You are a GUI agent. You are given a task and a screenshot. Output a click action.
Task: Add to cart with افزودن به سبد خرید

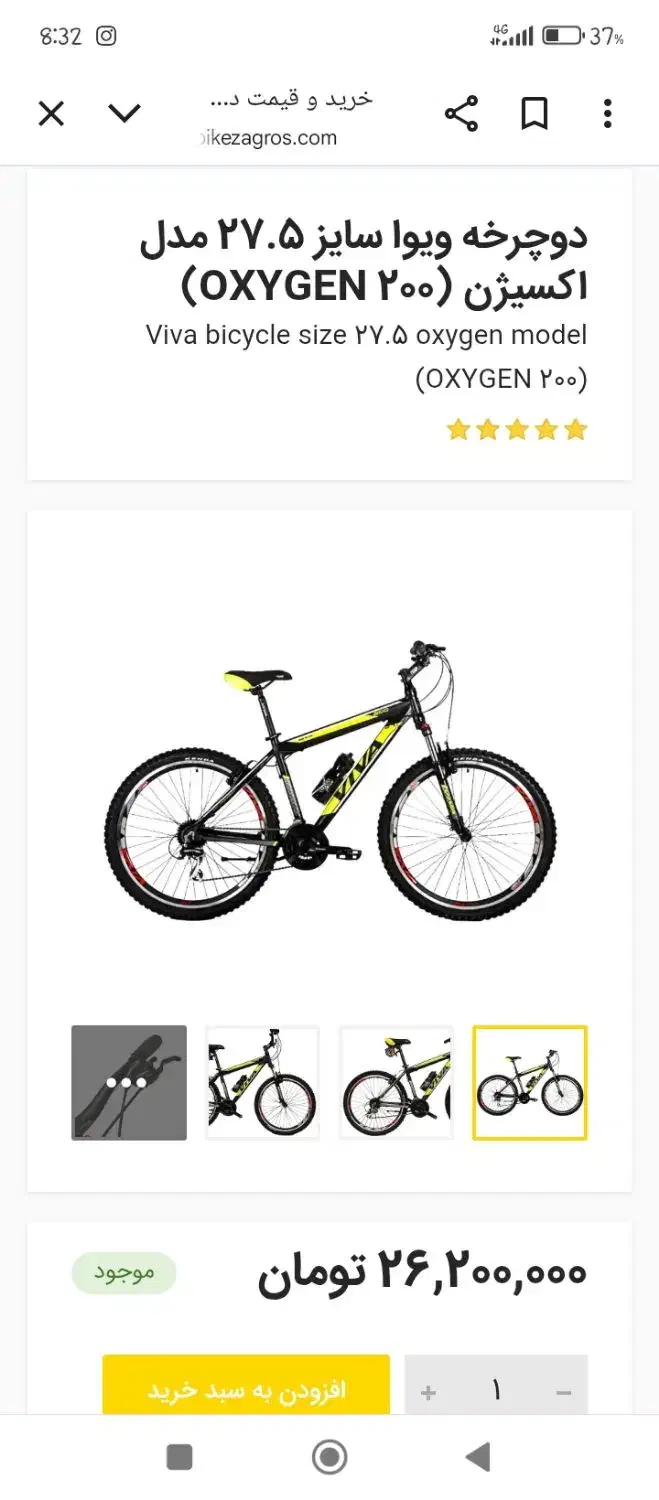(246, 1390)
